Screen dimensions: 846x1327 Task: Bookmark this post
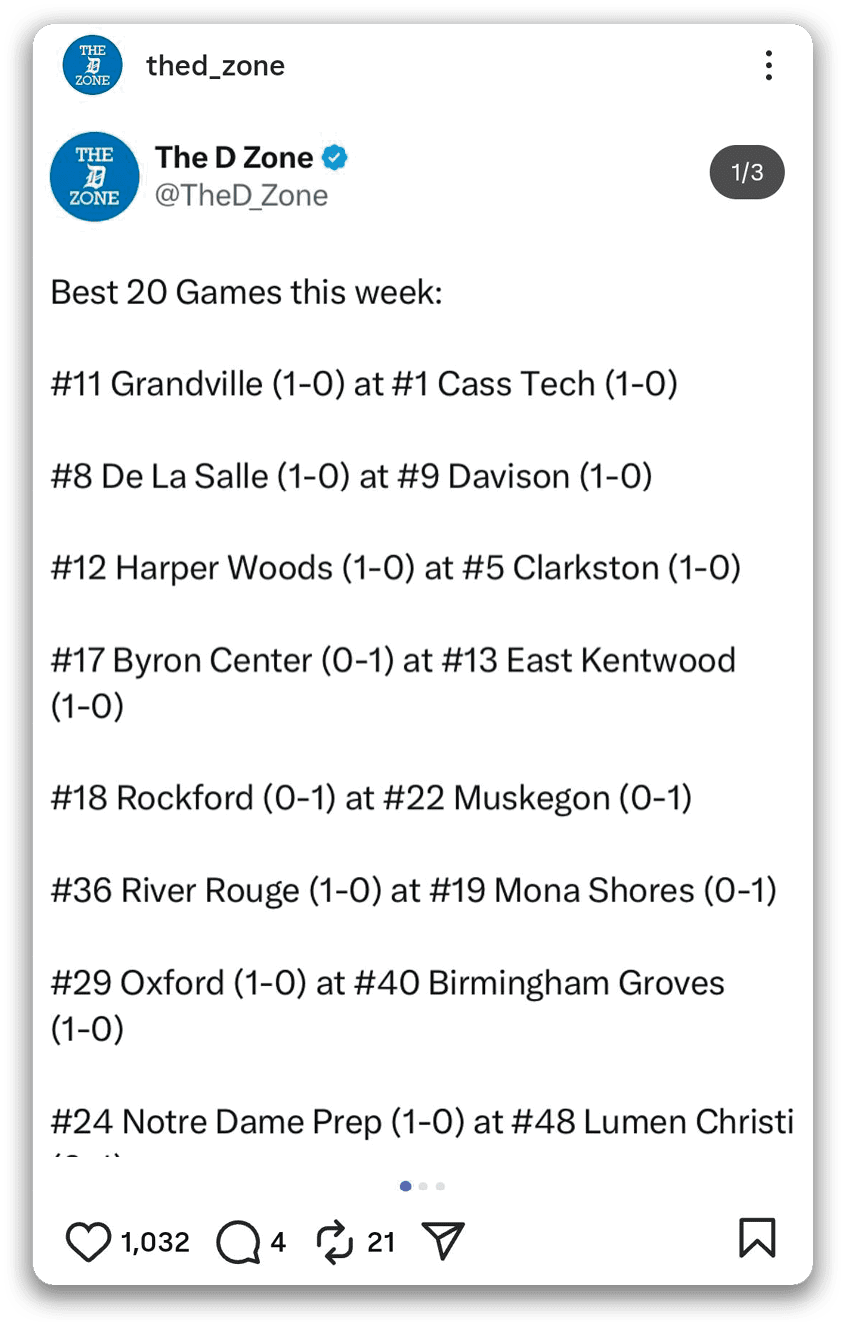pyautogui.click(x=757, y=1238)
